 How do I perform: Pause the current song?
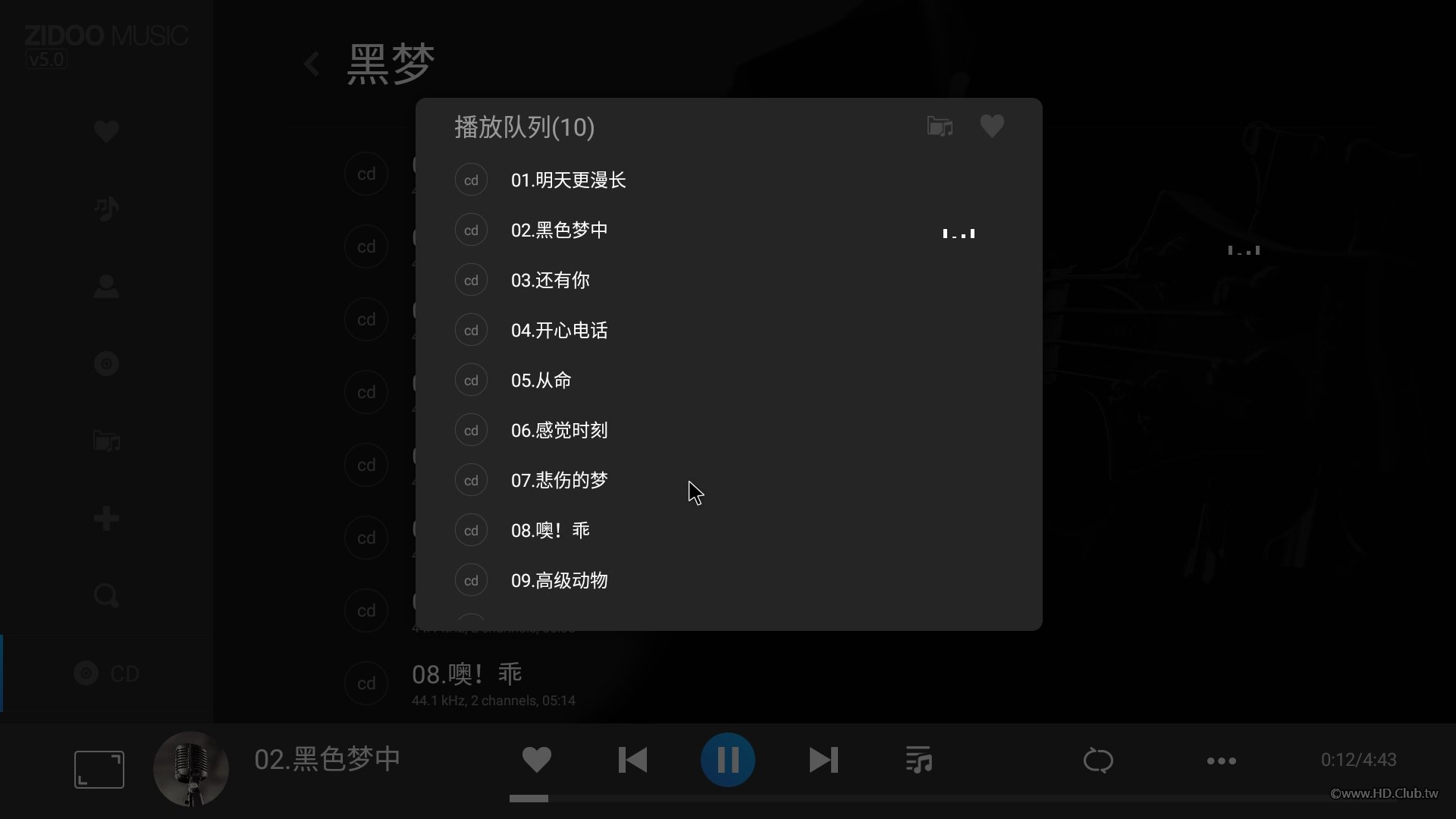[727, 760]
